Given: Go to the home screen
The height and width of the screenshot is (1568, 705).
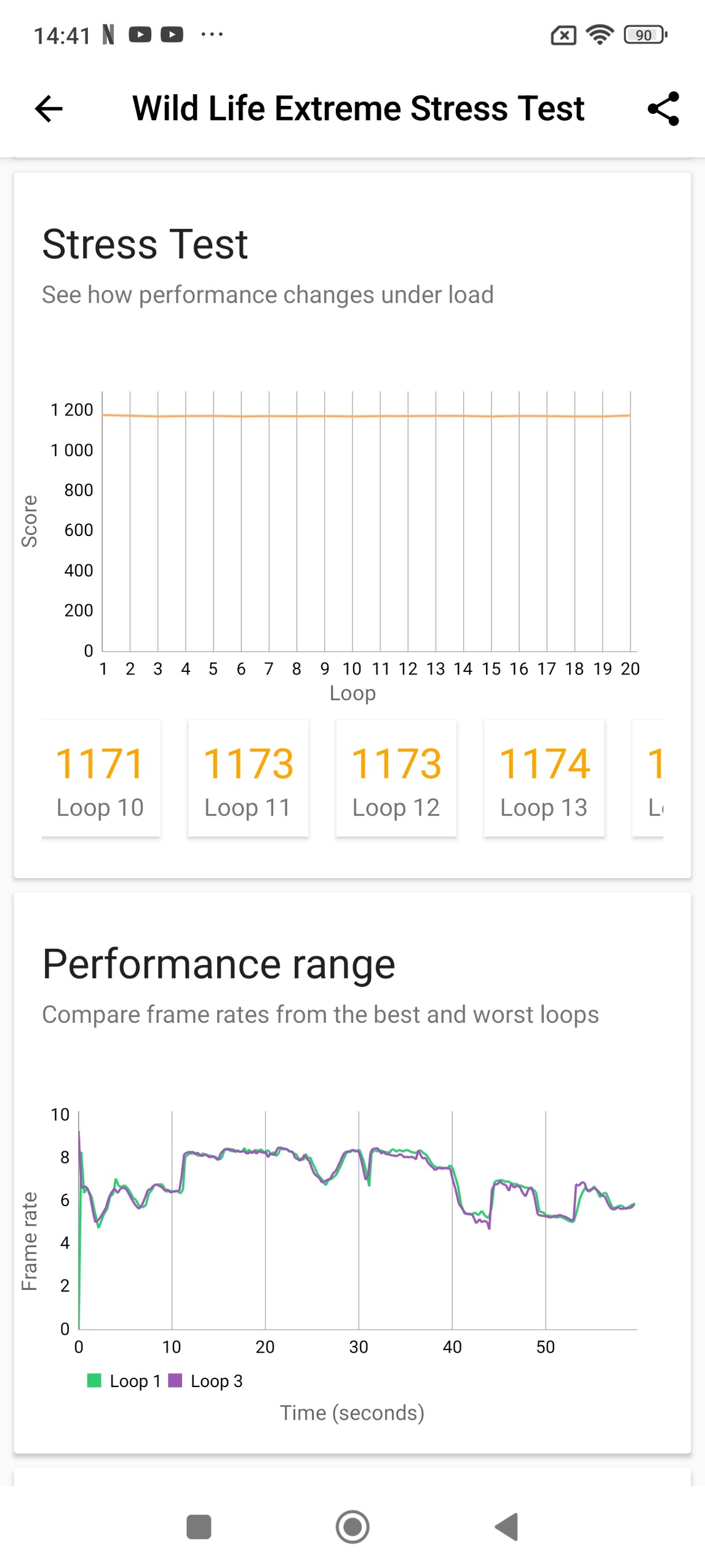Looking at the screenshot, I should [352, 1527].
